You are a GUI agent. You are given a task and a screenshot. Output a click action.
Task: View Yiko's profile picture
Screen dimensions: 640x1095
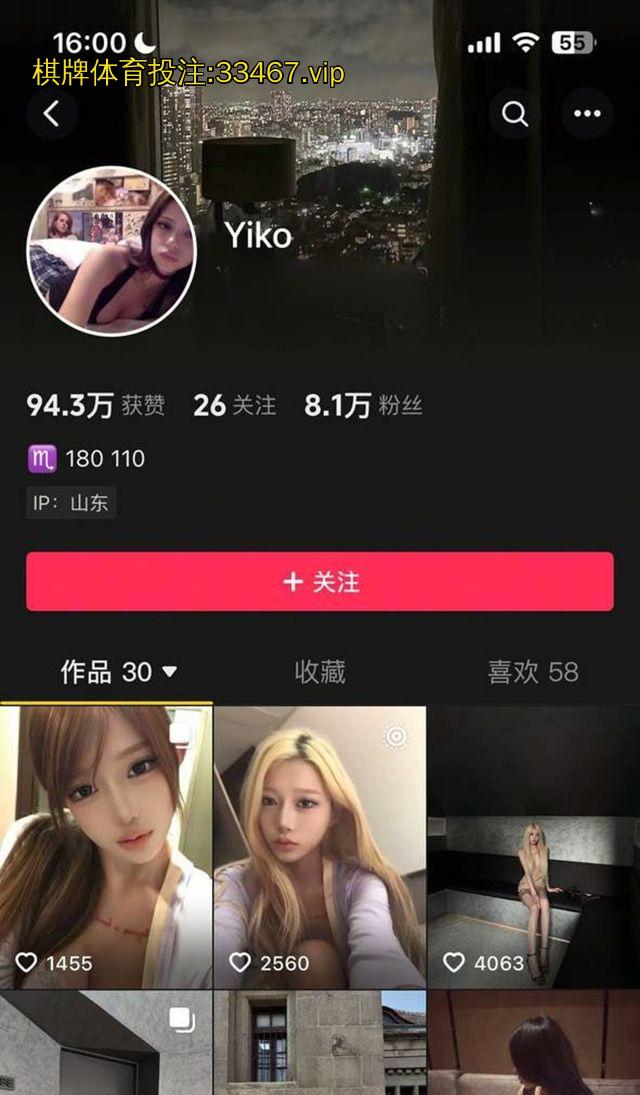[x=111, y=250]
